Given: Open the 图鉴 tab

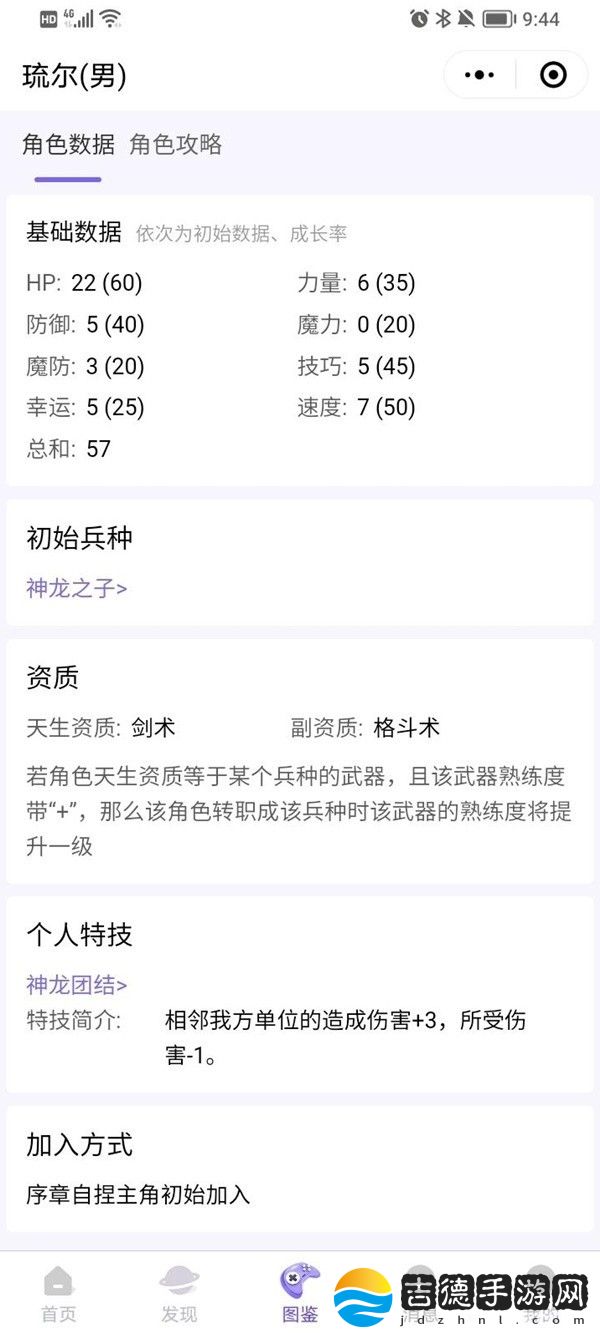Looking at the screenshot, I should pos(300,1293).
